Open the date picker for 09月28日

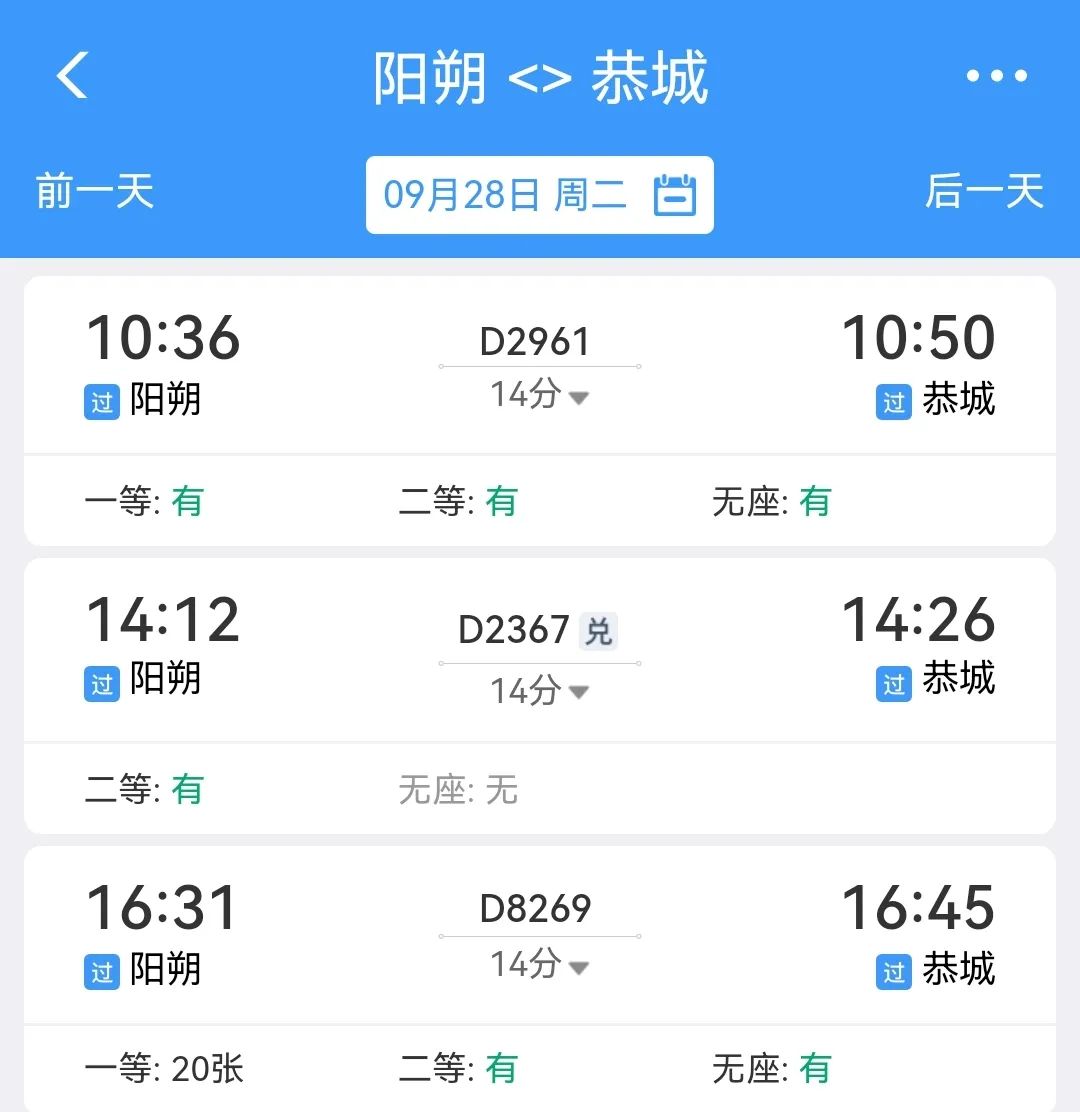click(x=539, y=195)
